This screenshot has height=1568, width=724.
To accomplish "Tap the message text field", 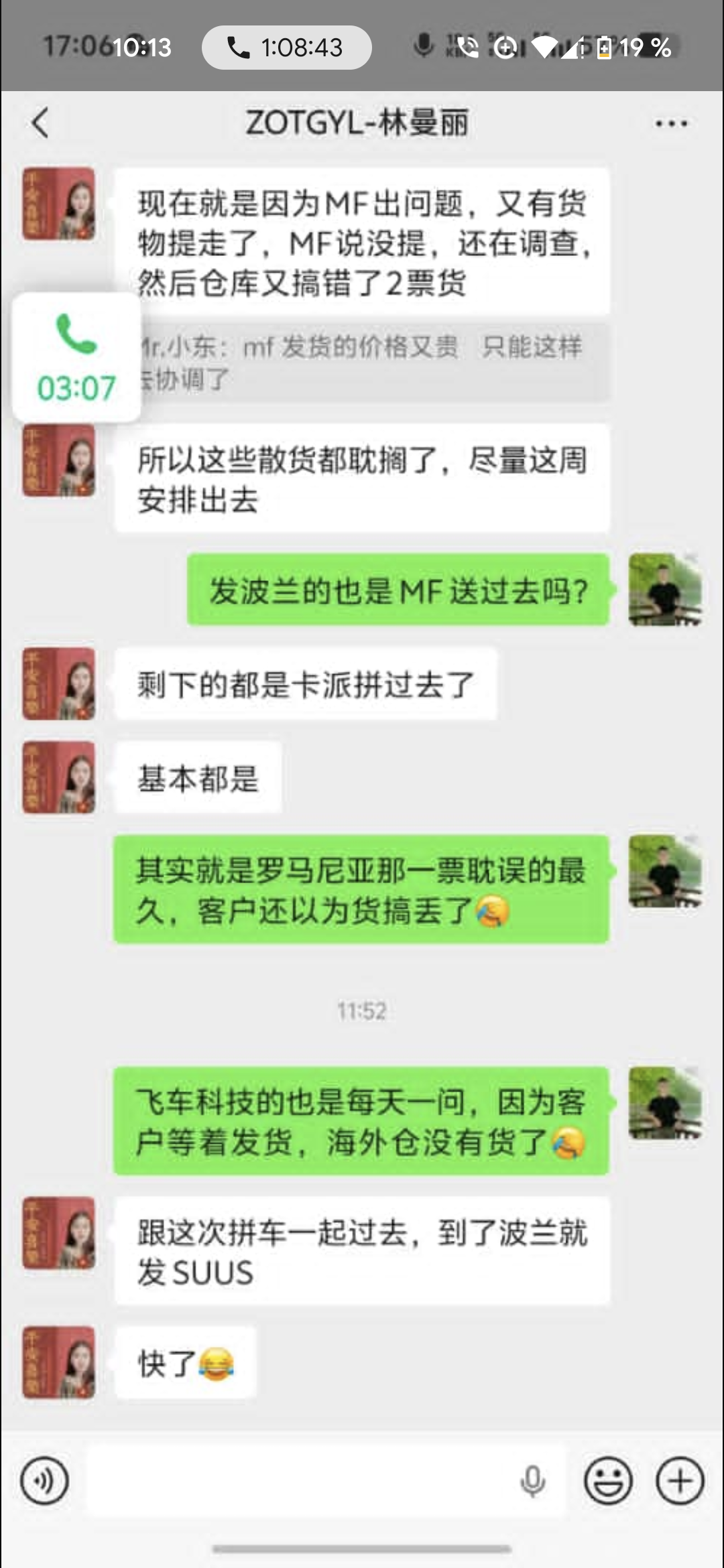I will click(302, 1481).
